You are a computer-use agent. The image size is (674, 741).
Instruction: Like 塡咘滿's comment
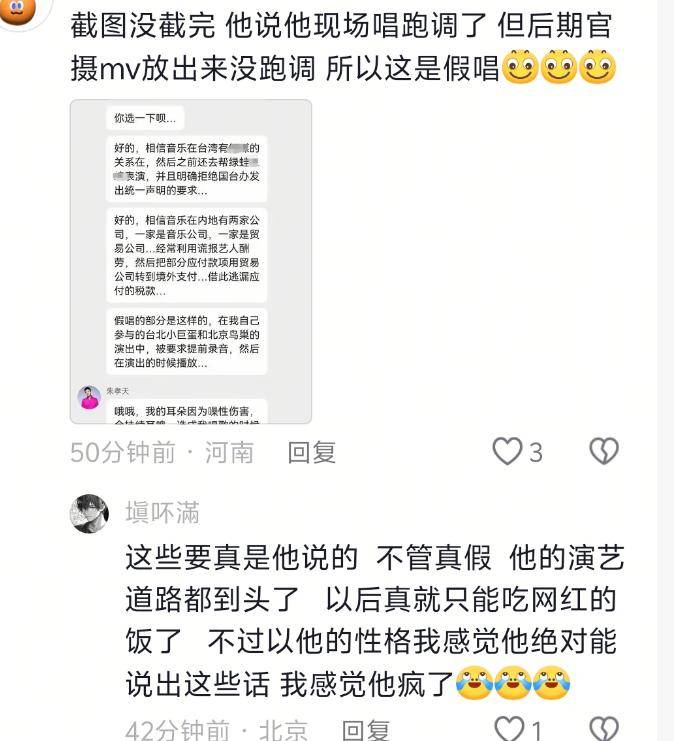tap(510, 729)
